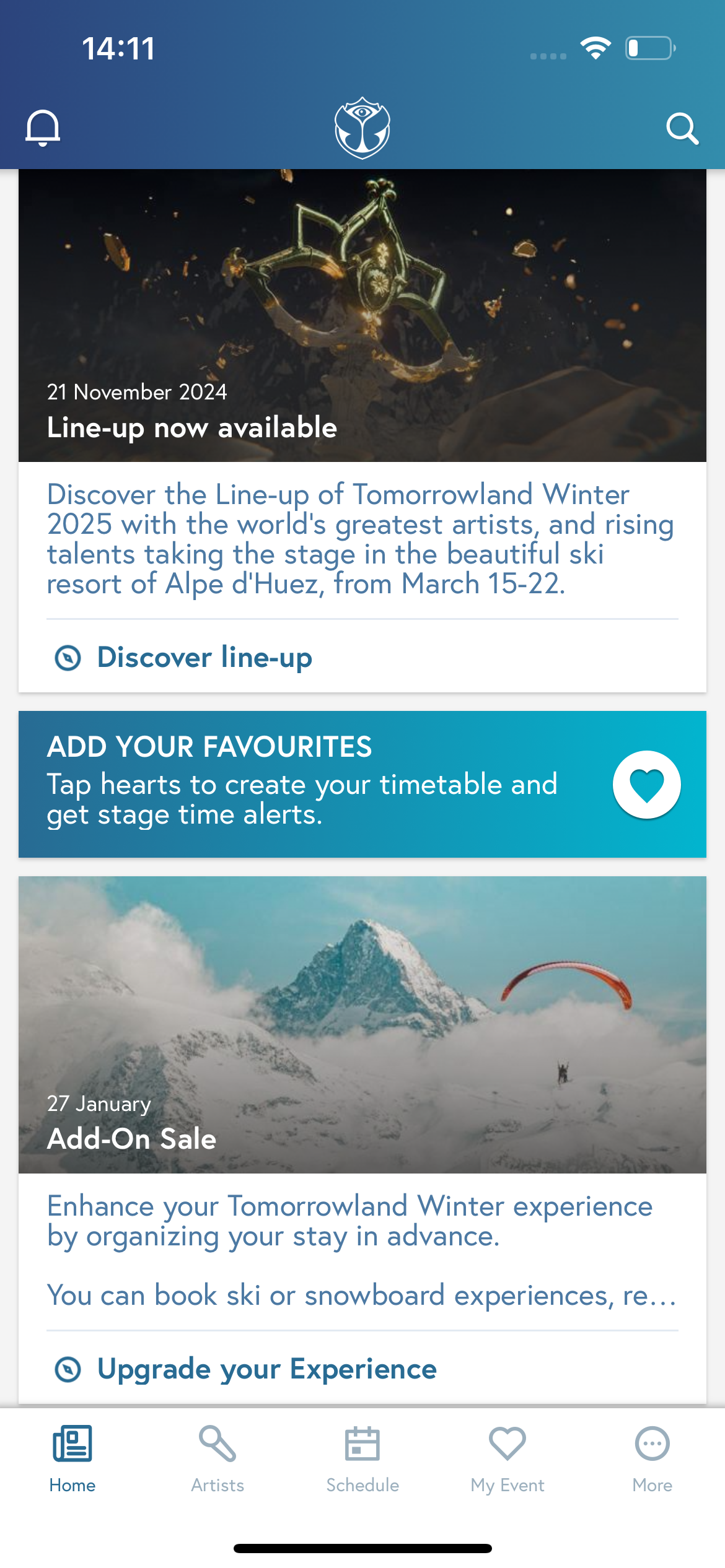Select the Home tab

[x=72, y=1458]
